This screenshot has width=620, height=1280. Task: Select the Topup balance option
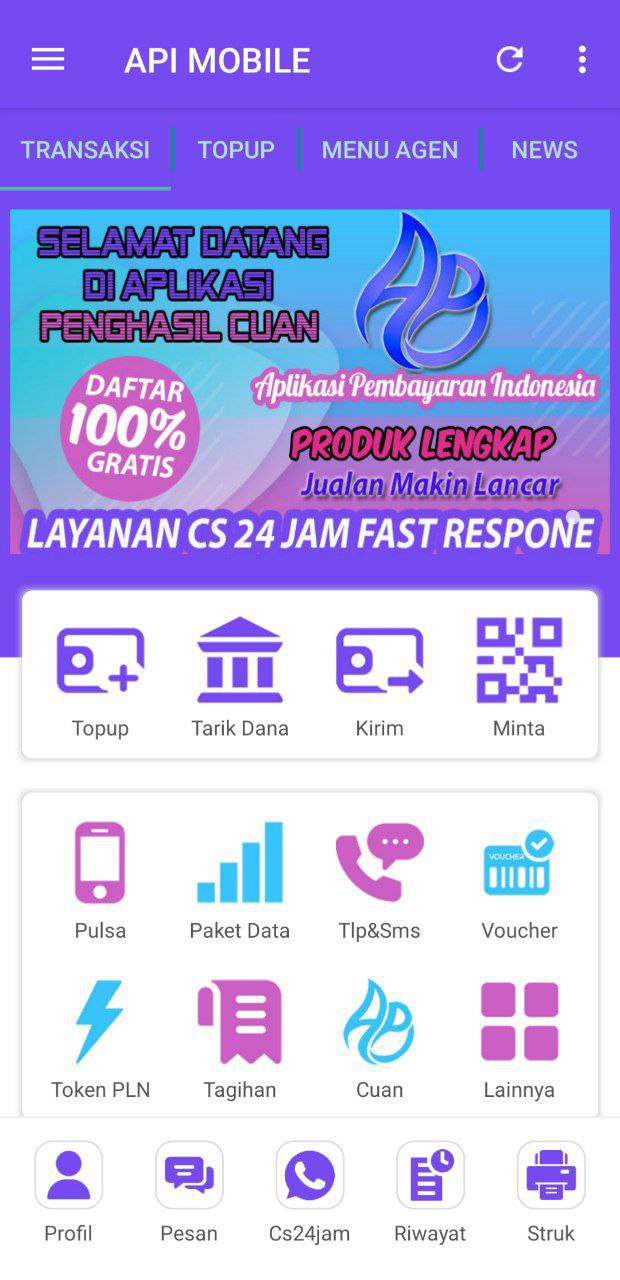point(100,676)
